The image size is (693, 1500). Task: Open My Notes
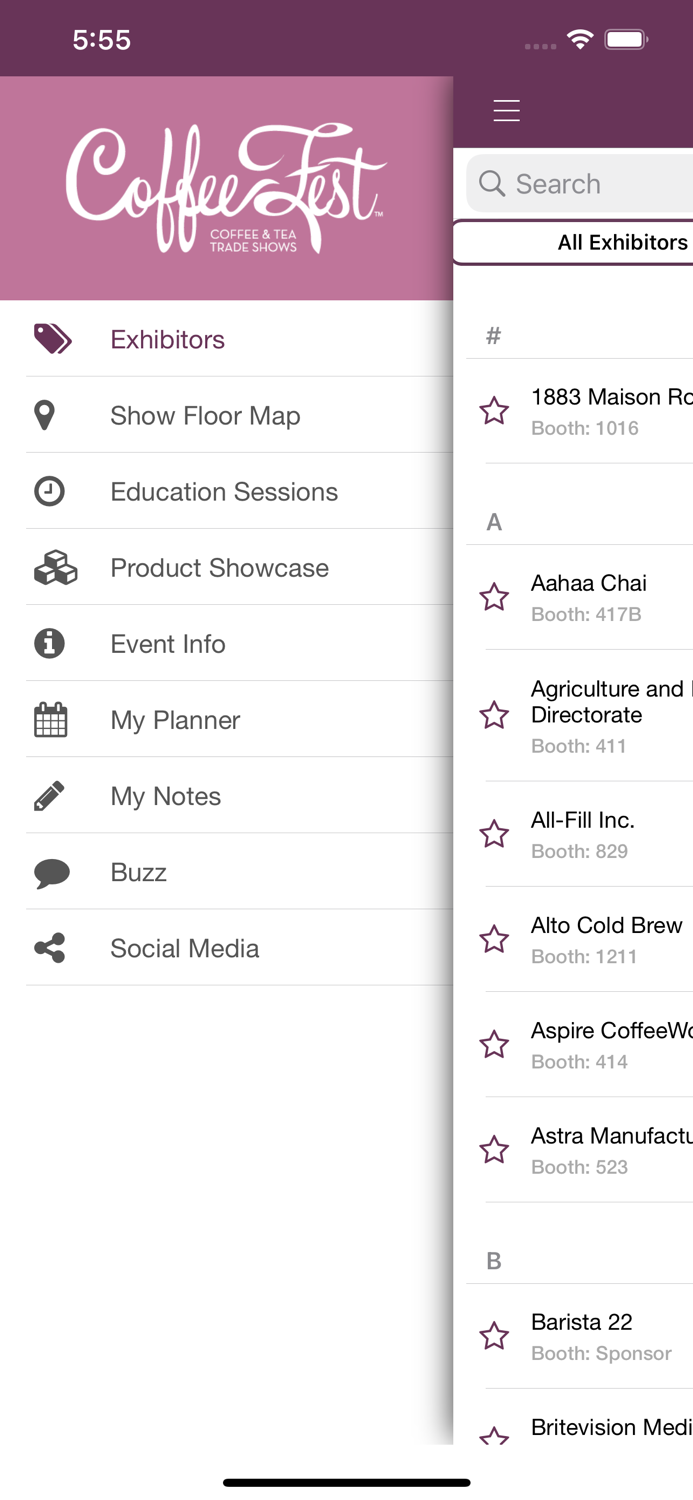click(x=165, y=796)
